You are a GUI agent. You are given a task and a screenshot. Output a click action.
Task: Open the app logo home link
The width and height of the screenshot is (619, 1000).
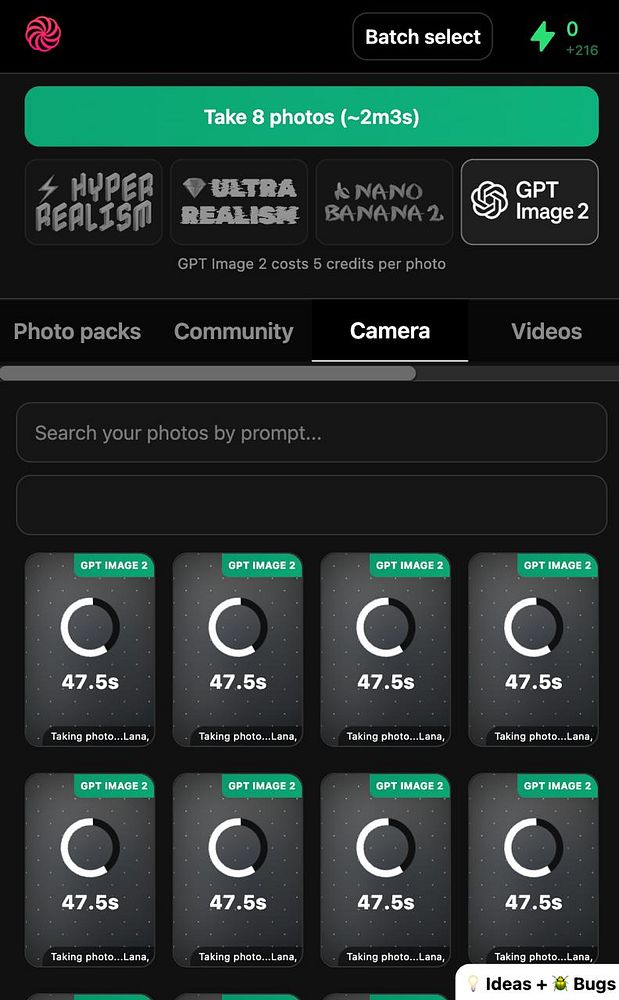43,35
